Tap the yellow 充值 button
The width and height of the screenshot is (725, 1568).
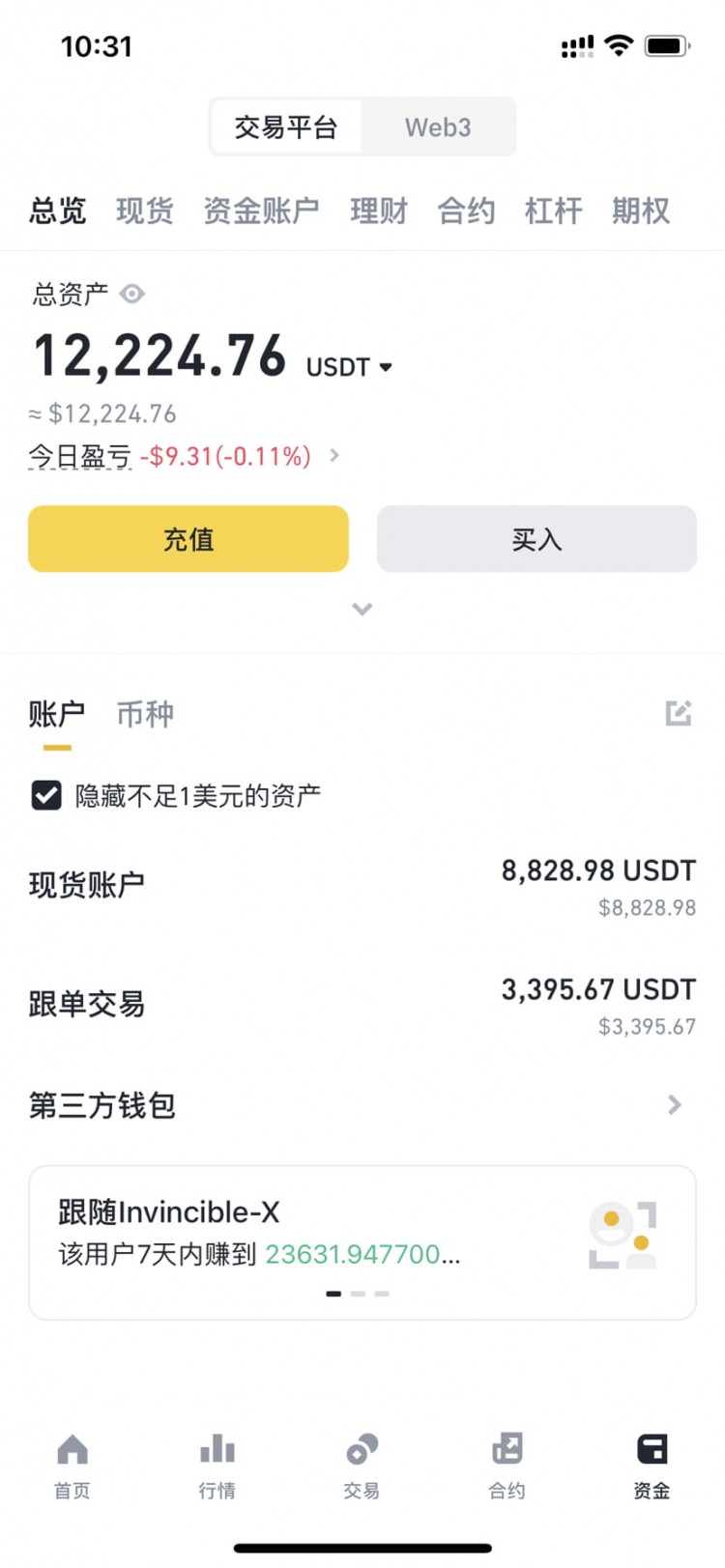(188, 539)
